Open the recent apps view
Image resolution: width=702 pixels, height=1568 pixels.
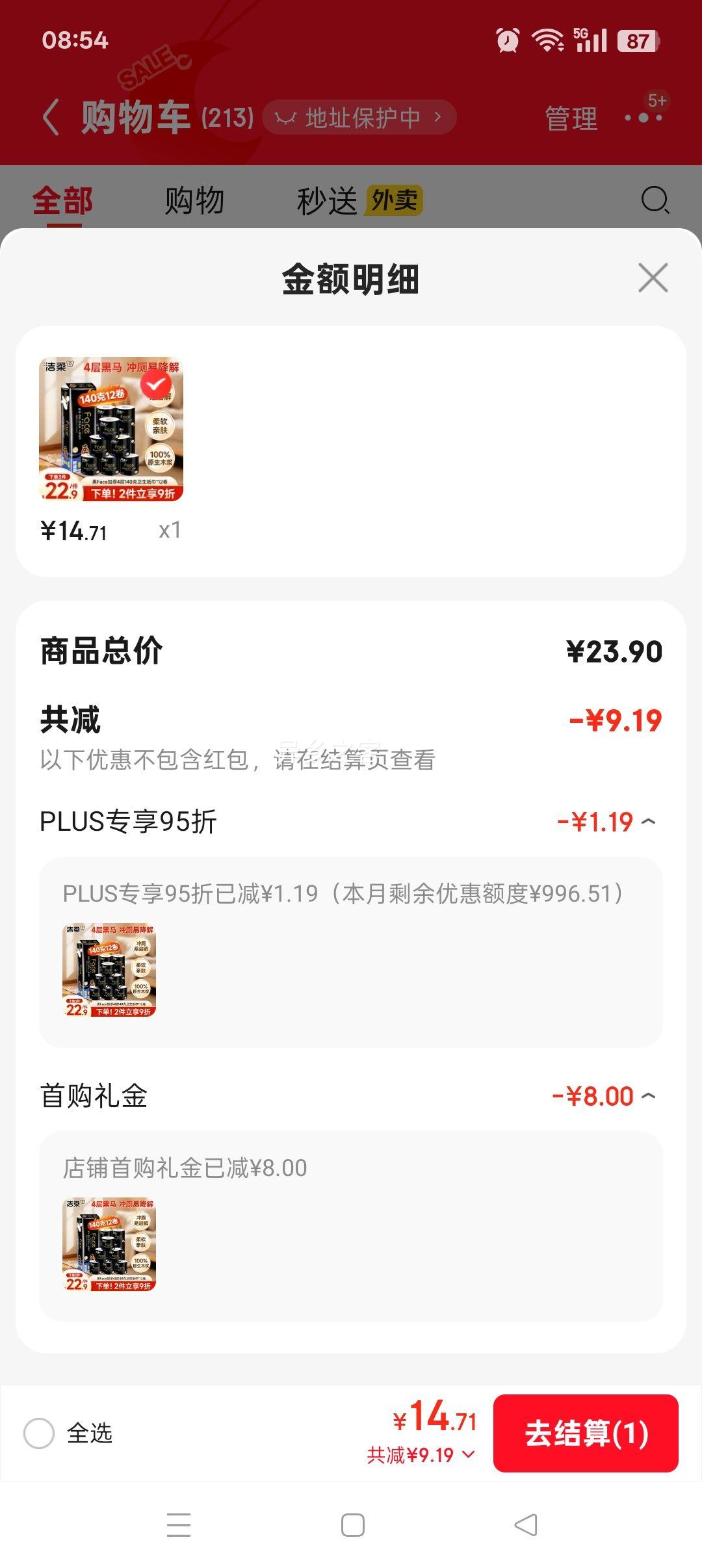click(179, 1525)
